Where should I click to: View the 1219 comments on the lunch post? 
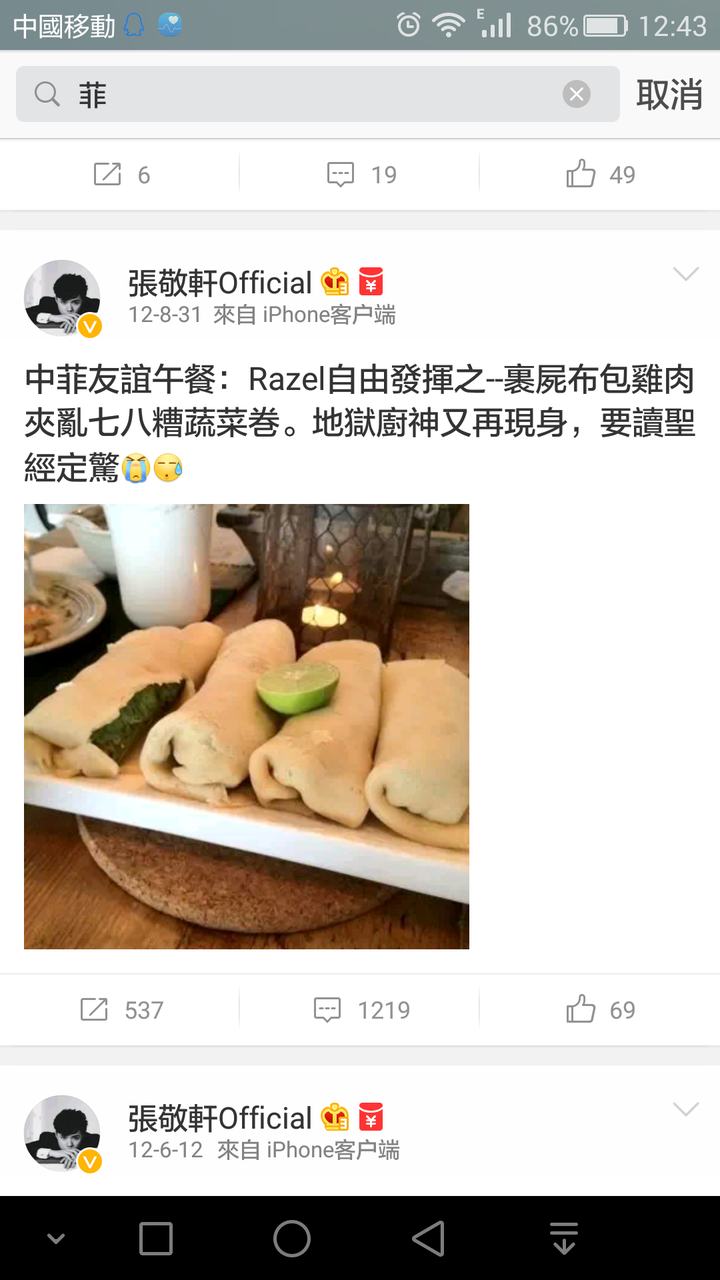click(x=360, y=1010)
